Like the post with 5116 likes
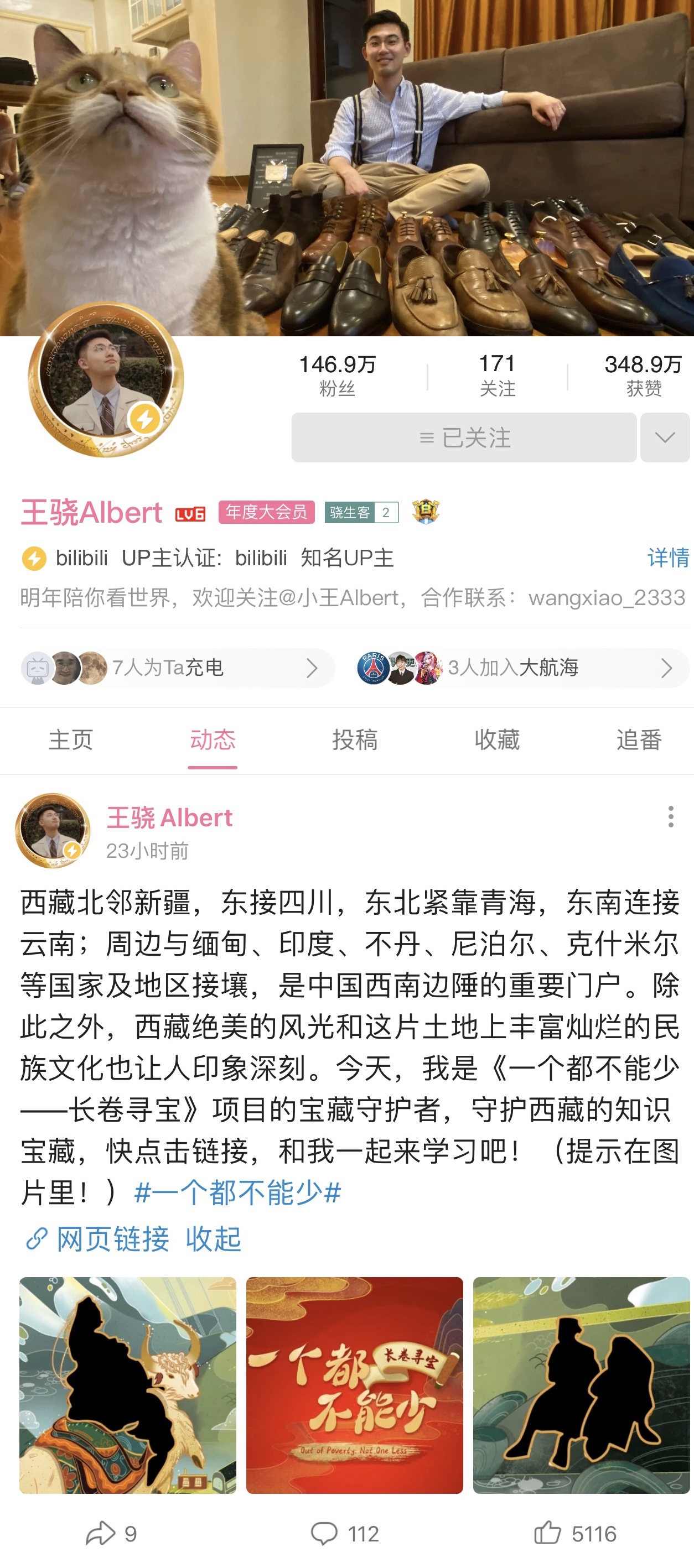The height and width of the screenshot is (1568, 694). point(575,1533)
